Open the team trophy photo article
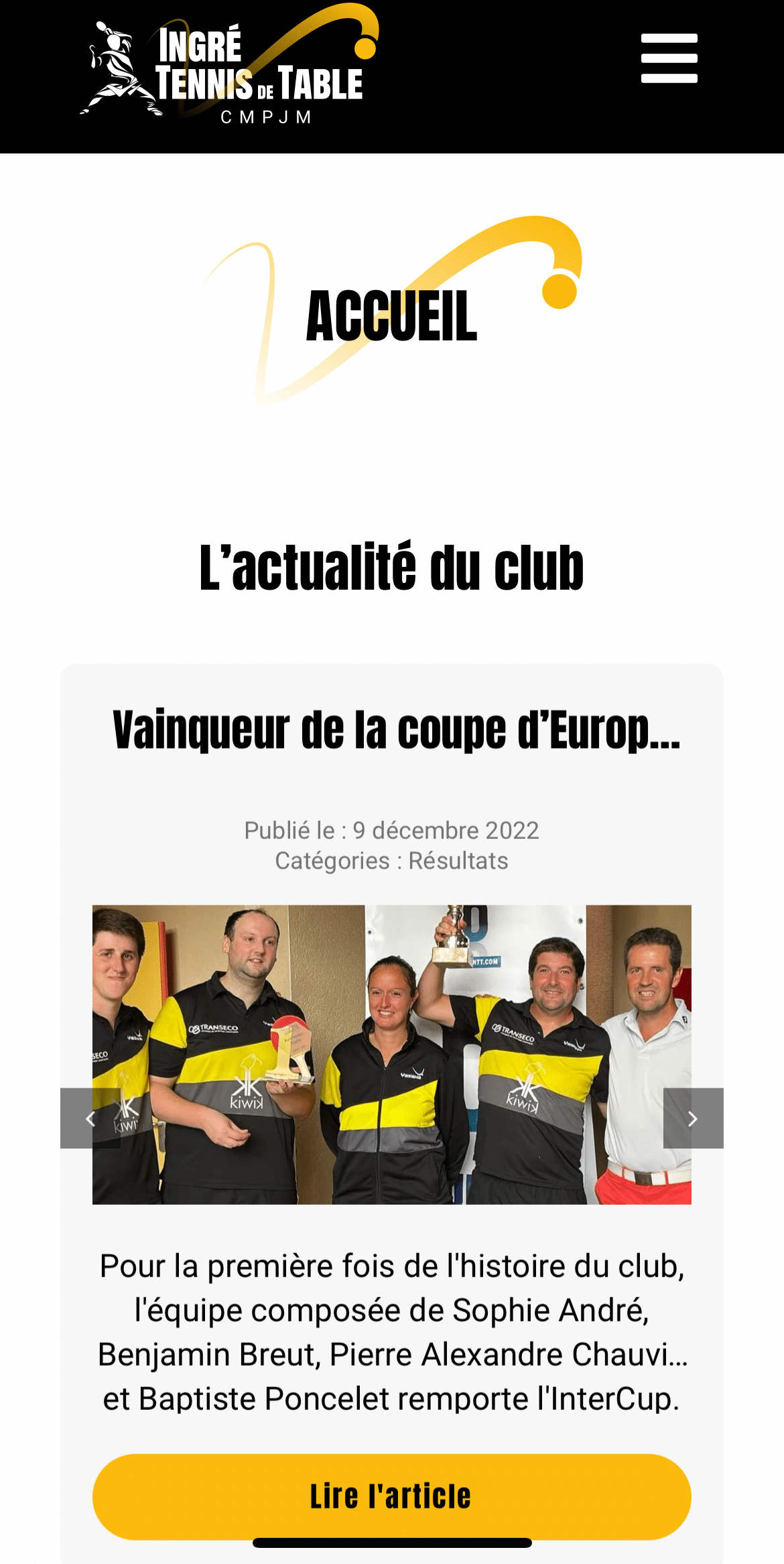The image size is (784, 1564). pyautogui.click(x=391, y=1054)
